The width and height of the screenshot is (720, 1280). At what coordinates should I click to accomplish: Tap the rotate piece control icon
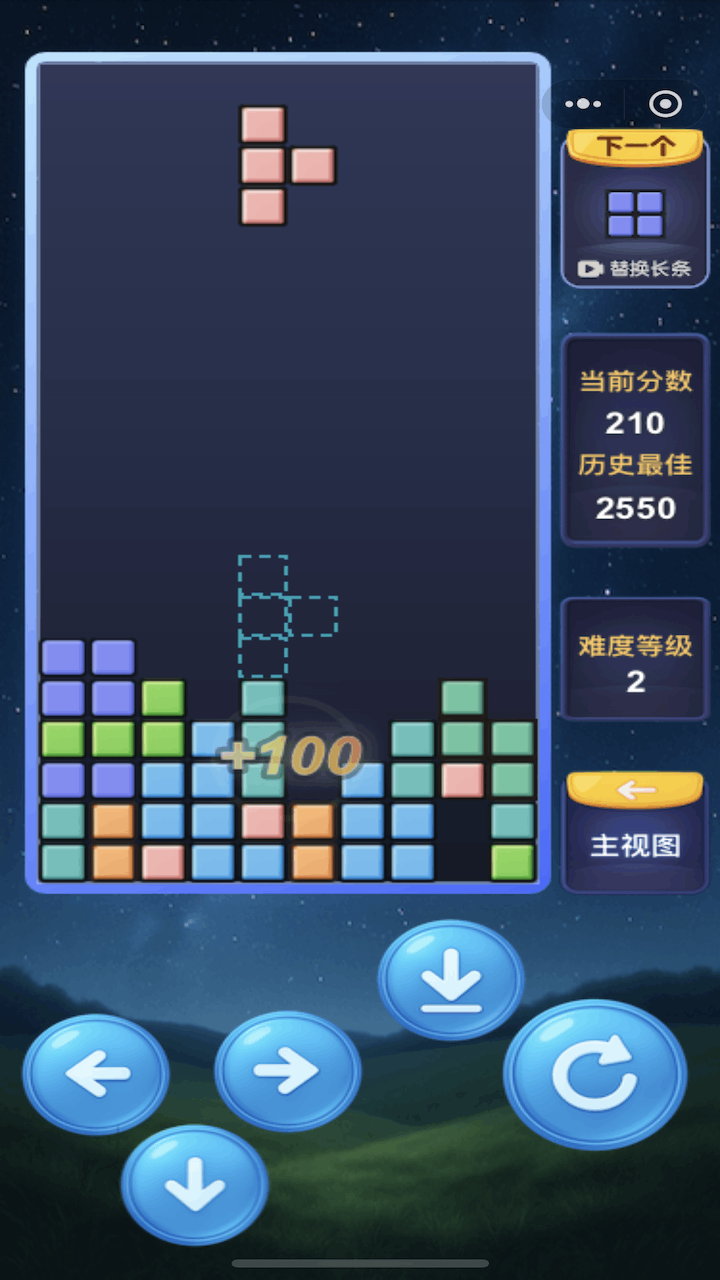(594, 1071)
